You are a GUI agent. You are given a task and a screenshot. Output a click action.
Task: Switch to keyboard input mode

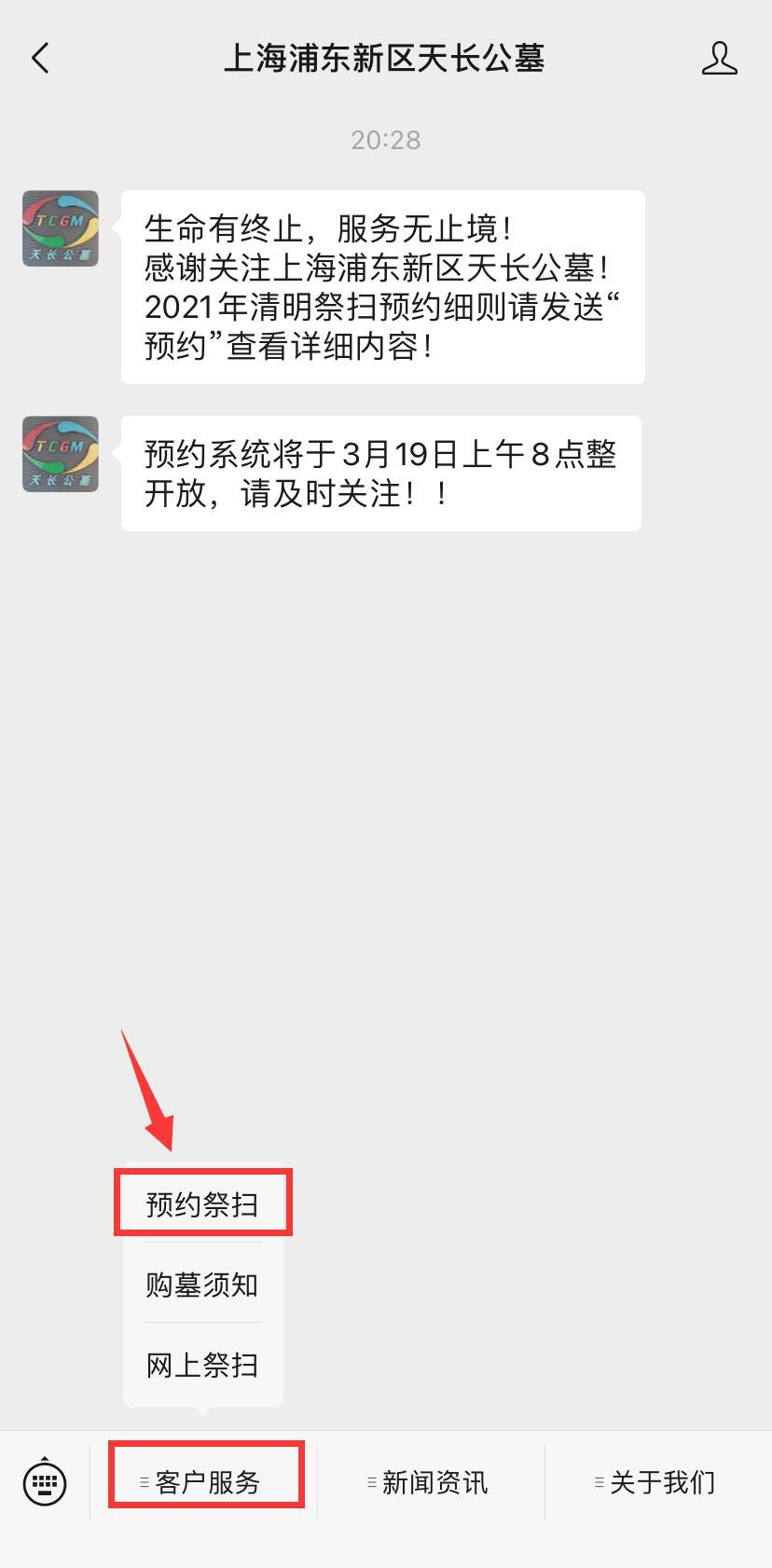point(45,1481)
